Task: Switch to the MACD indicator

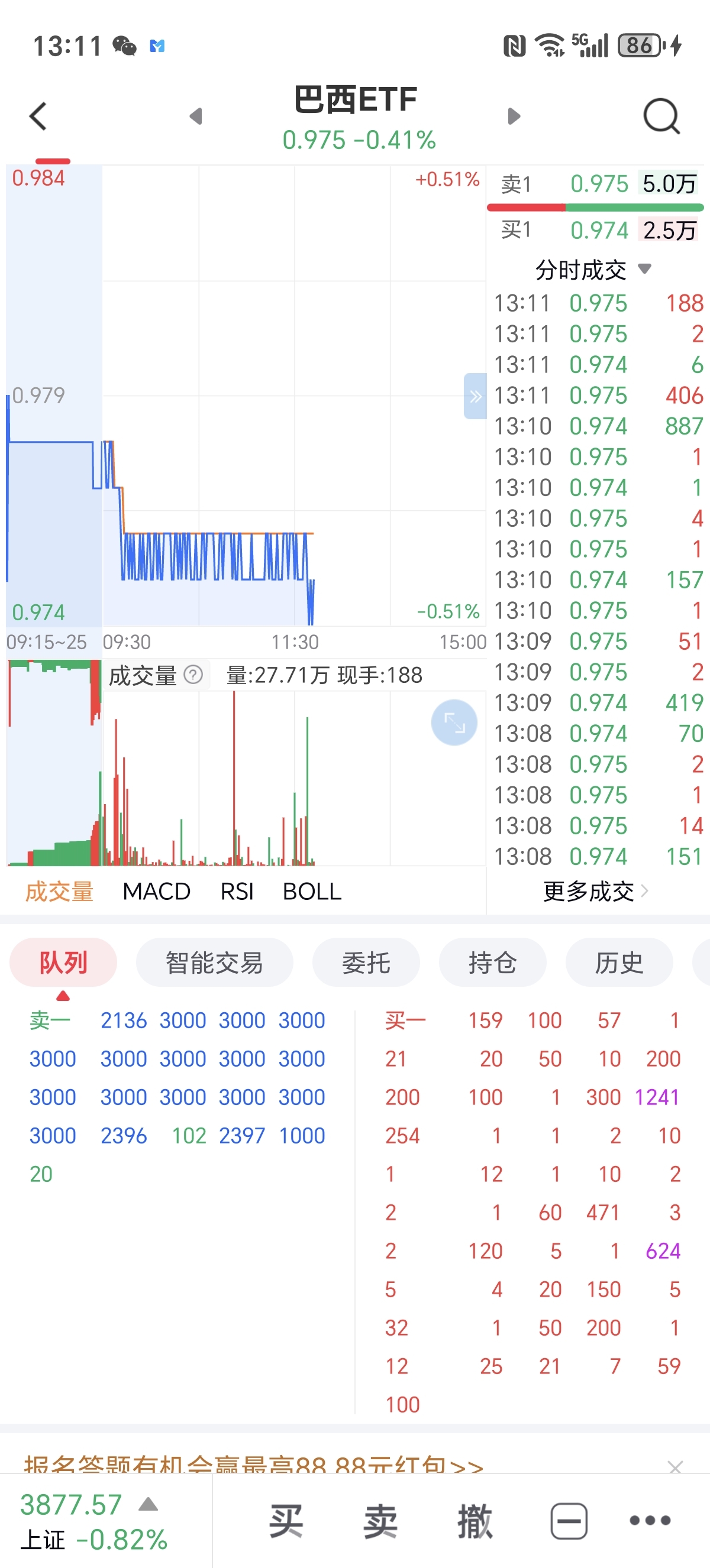Action: pyautogui.click(x=156, y=891)
